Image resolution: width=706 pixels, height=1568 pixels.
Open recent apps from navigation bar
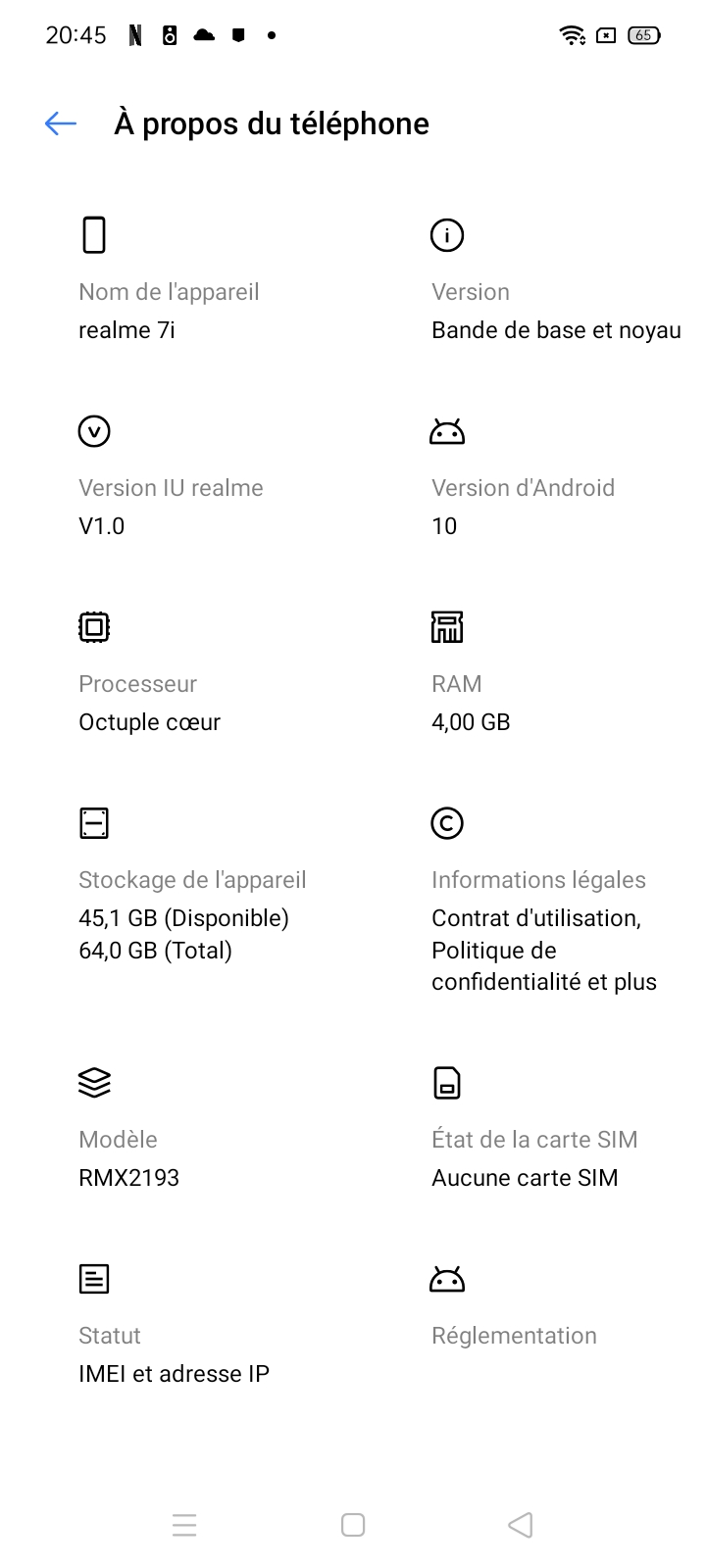(184, 1525)
